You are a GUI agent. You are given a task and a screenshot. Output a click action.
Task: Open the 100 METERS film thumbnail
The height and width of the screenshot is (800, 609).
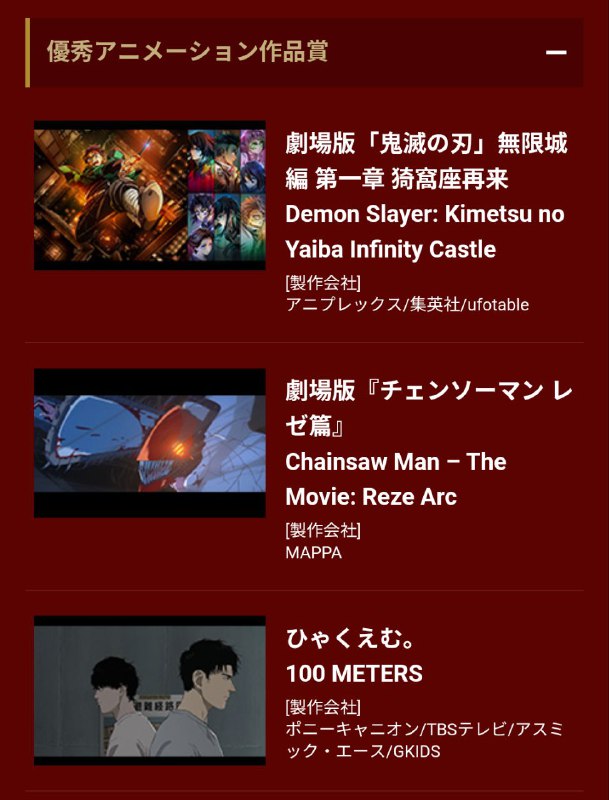coord(150,691)
